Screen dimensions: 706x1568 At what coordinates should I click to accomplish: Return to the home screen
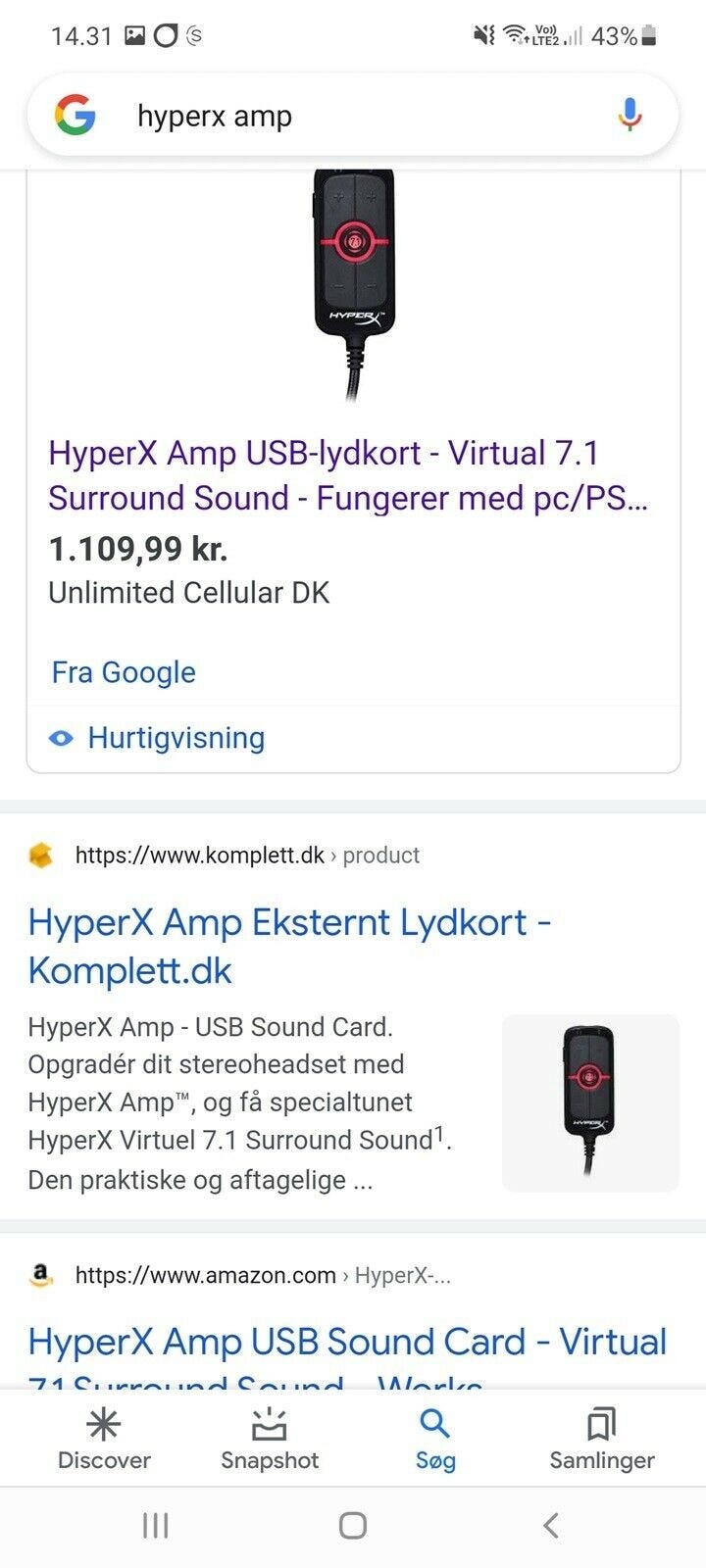click(353, 1525)
